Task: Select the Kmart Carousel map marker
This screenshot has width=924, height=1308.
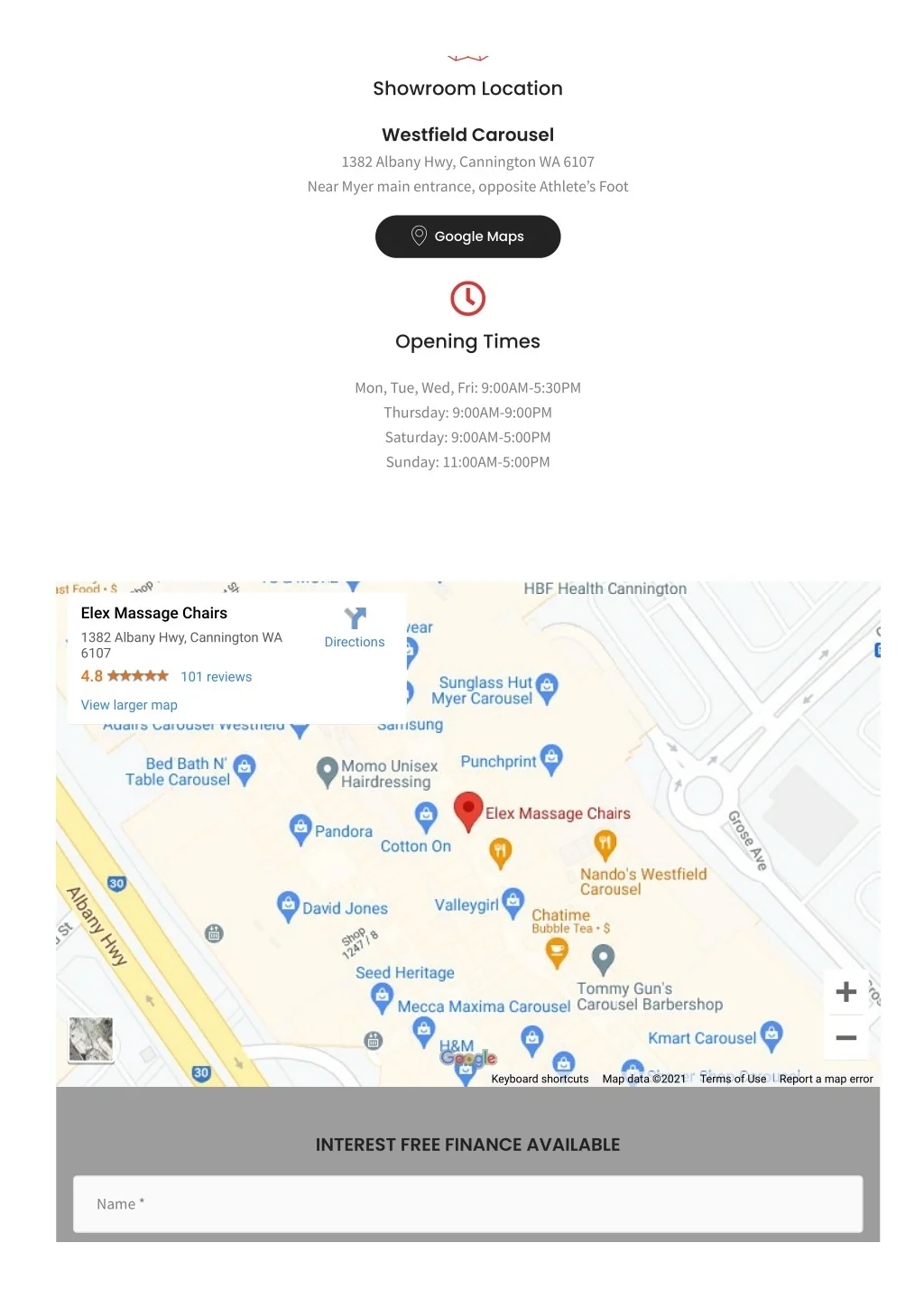Action: pyautogui.click(x=772, y=1034)
